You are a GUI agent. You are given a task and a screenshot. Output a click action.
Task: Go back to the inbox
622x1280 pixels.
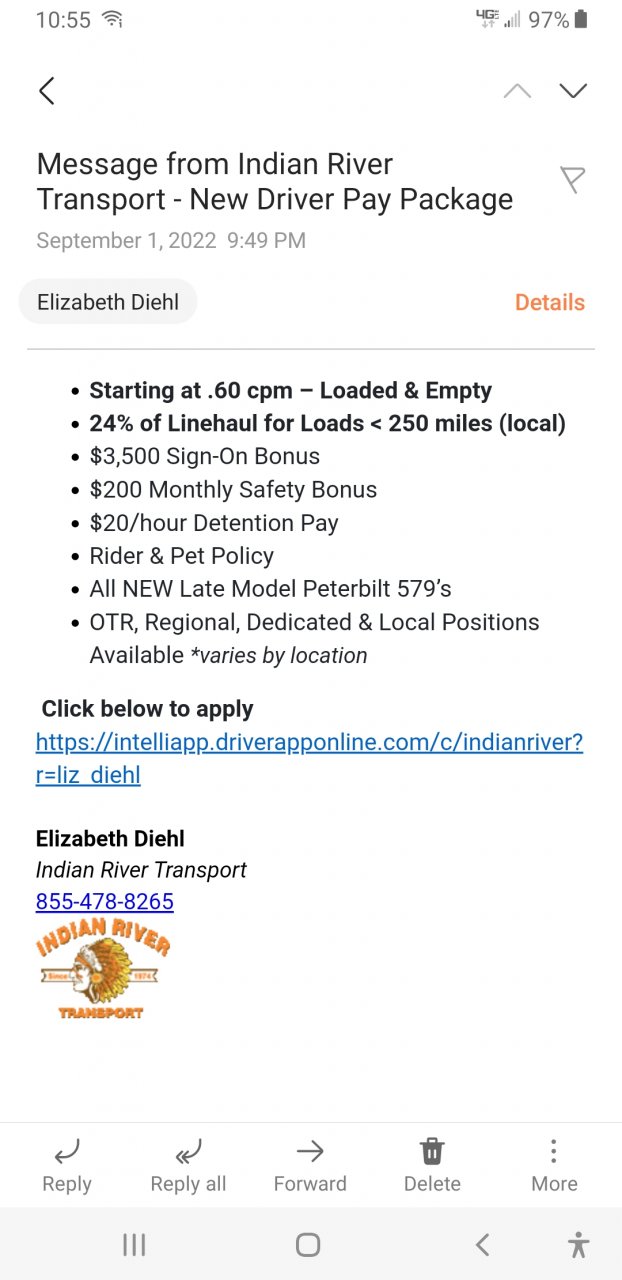[46, 91]
